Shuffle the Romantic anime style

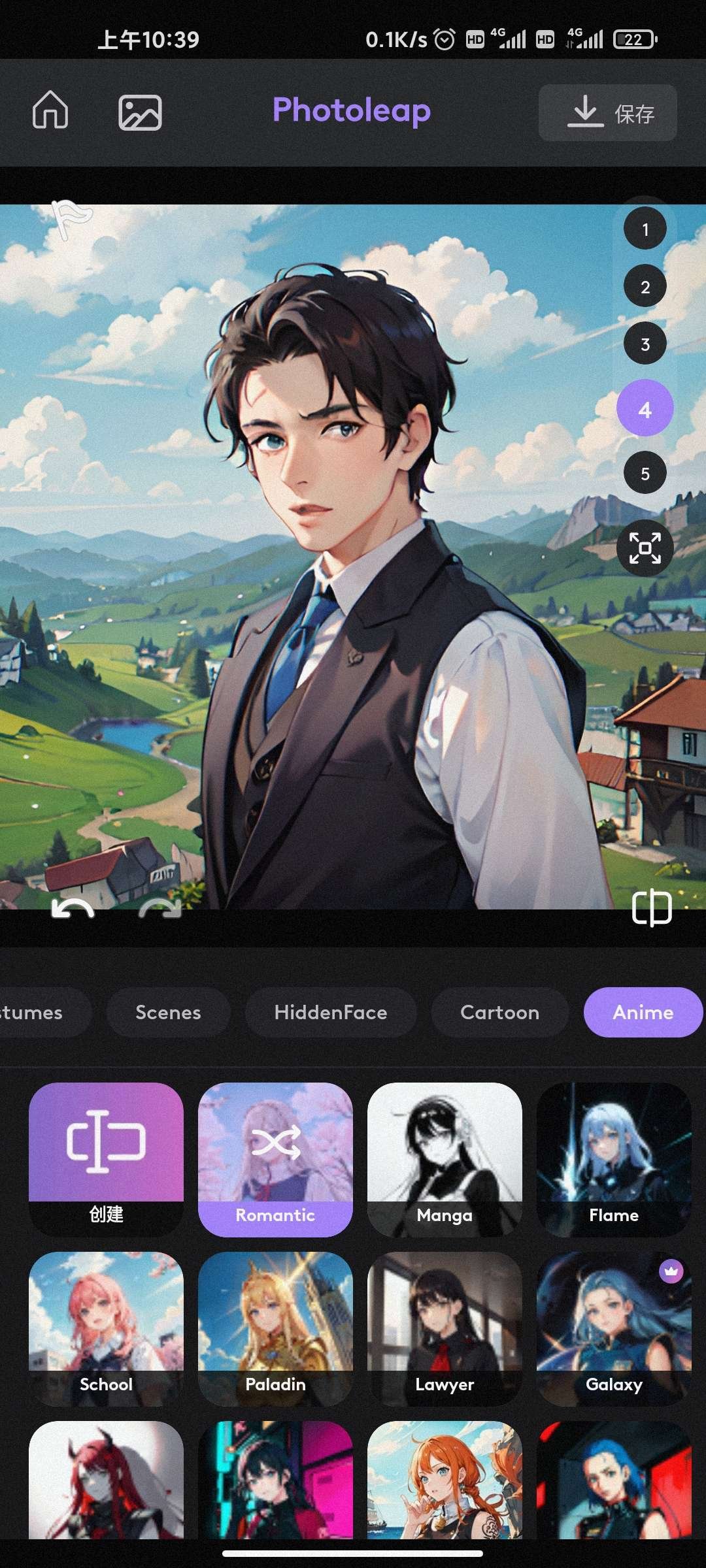[x=275, y=1158]
